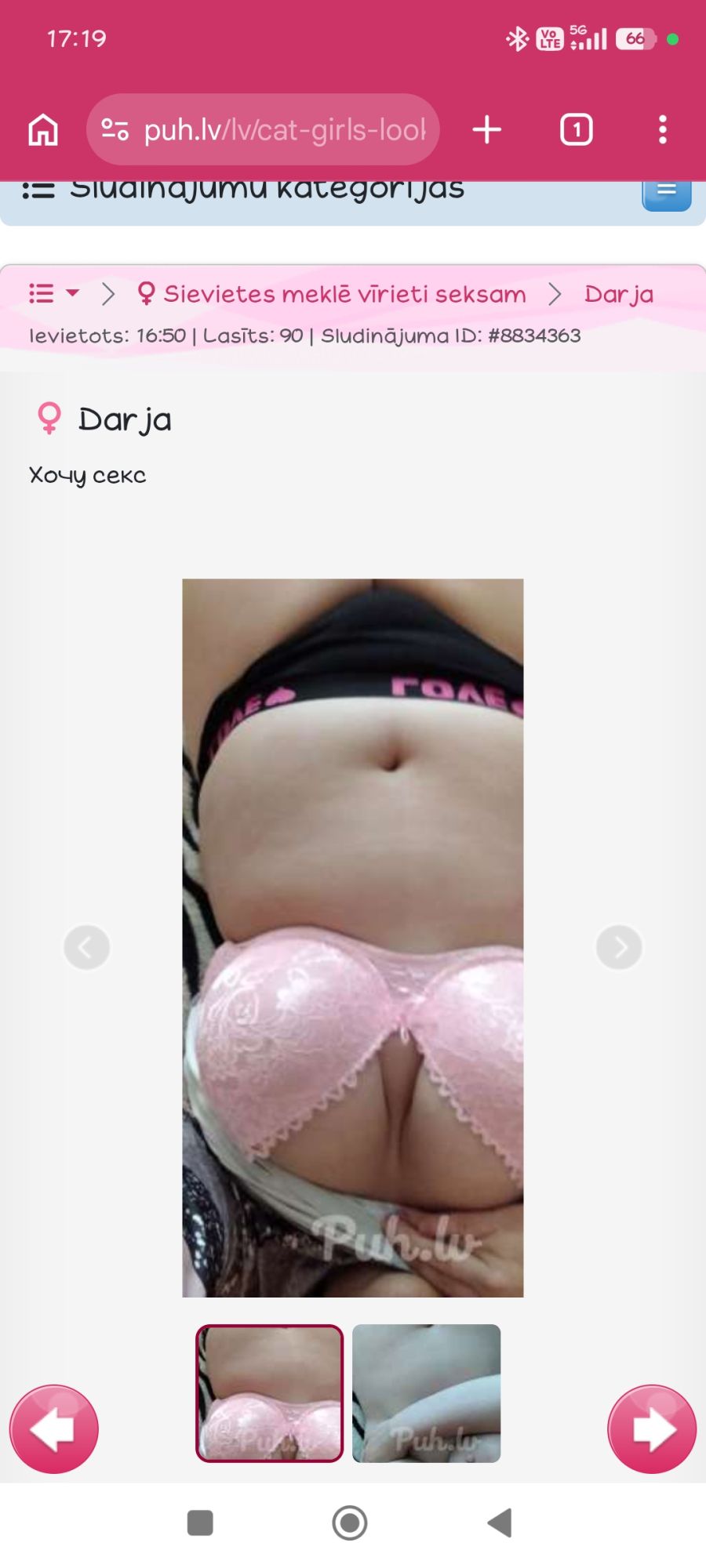Select the first photo thumbnail
The height and width of the screenshot is (1568, 706).
coord(269,1393)
